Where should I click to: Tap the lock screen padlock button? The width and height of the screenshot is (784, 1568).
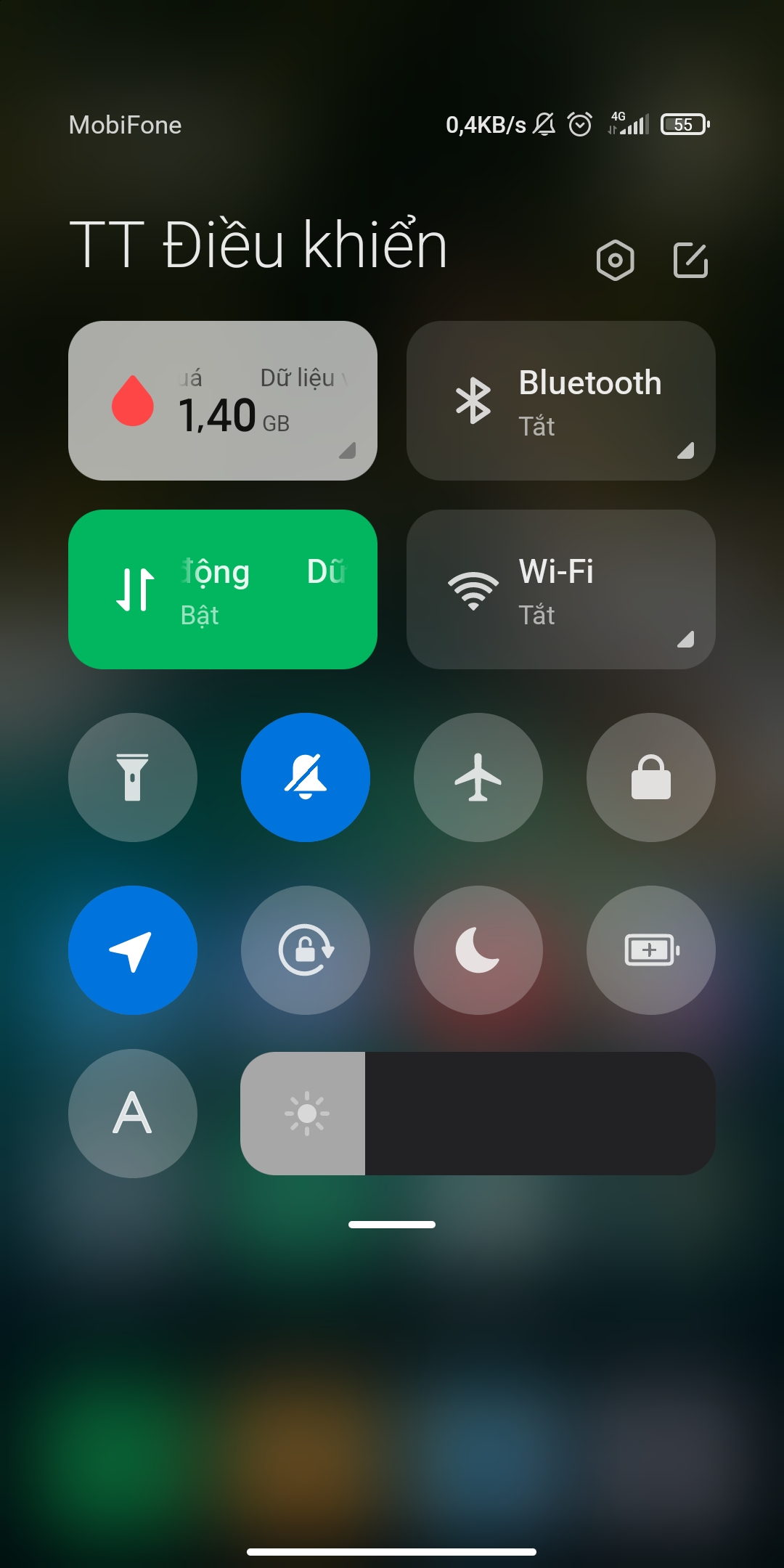[651, 777]
